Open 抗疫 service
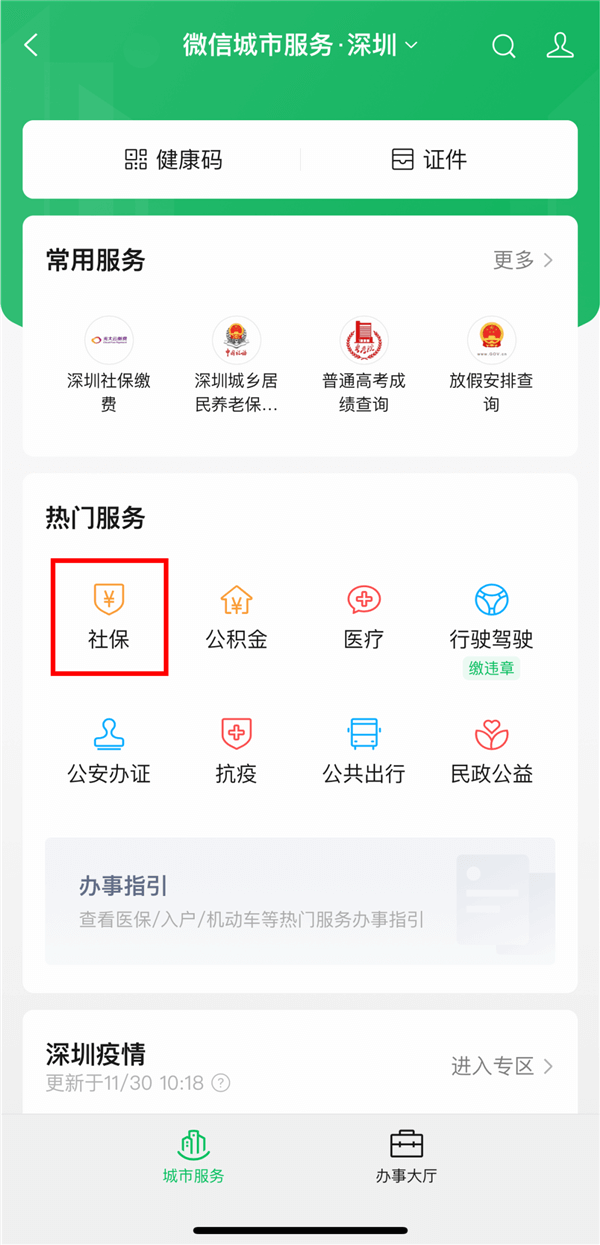The width and height of the screenshot is (600, 1245). point(236,750)
